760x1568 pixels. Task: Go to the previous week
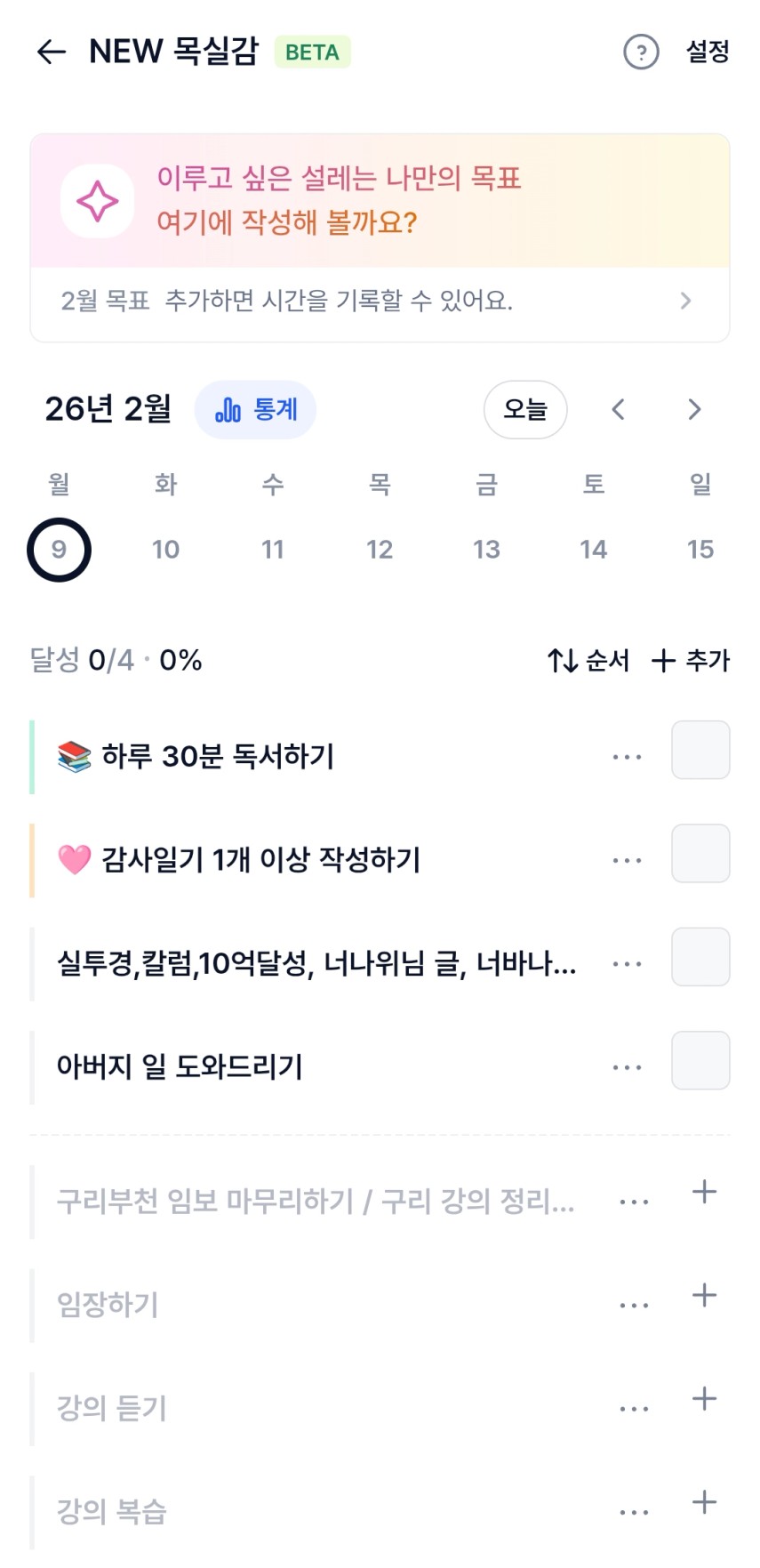click(x=619, y=410)
